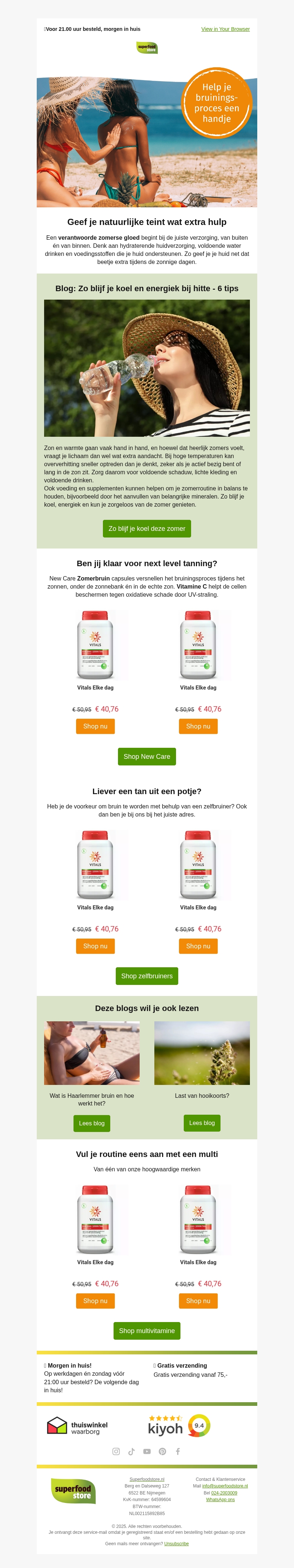Image resolution: width=294 pixels, height=1568 pixels.
Task: Tap the "Zo blijf je koel deze zomer" button
Action: [147, 528]
